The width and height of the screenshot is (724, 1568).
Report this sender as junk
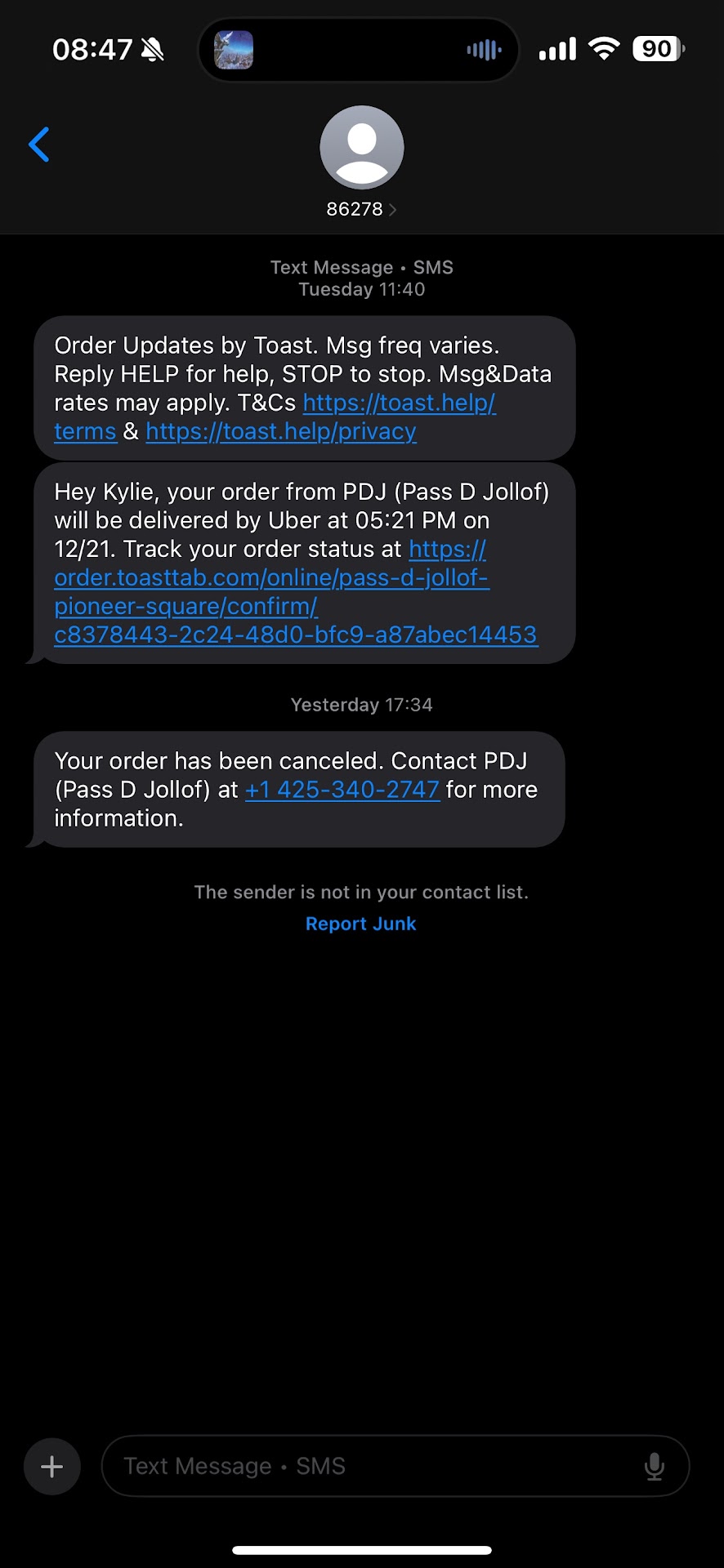(x=360, y=924)
